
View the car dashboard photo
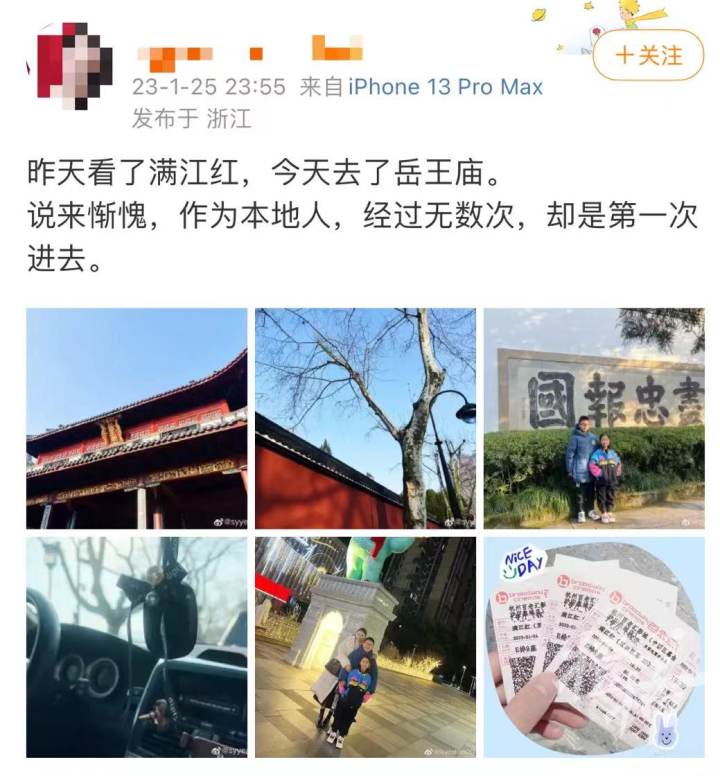coord(136,647)
